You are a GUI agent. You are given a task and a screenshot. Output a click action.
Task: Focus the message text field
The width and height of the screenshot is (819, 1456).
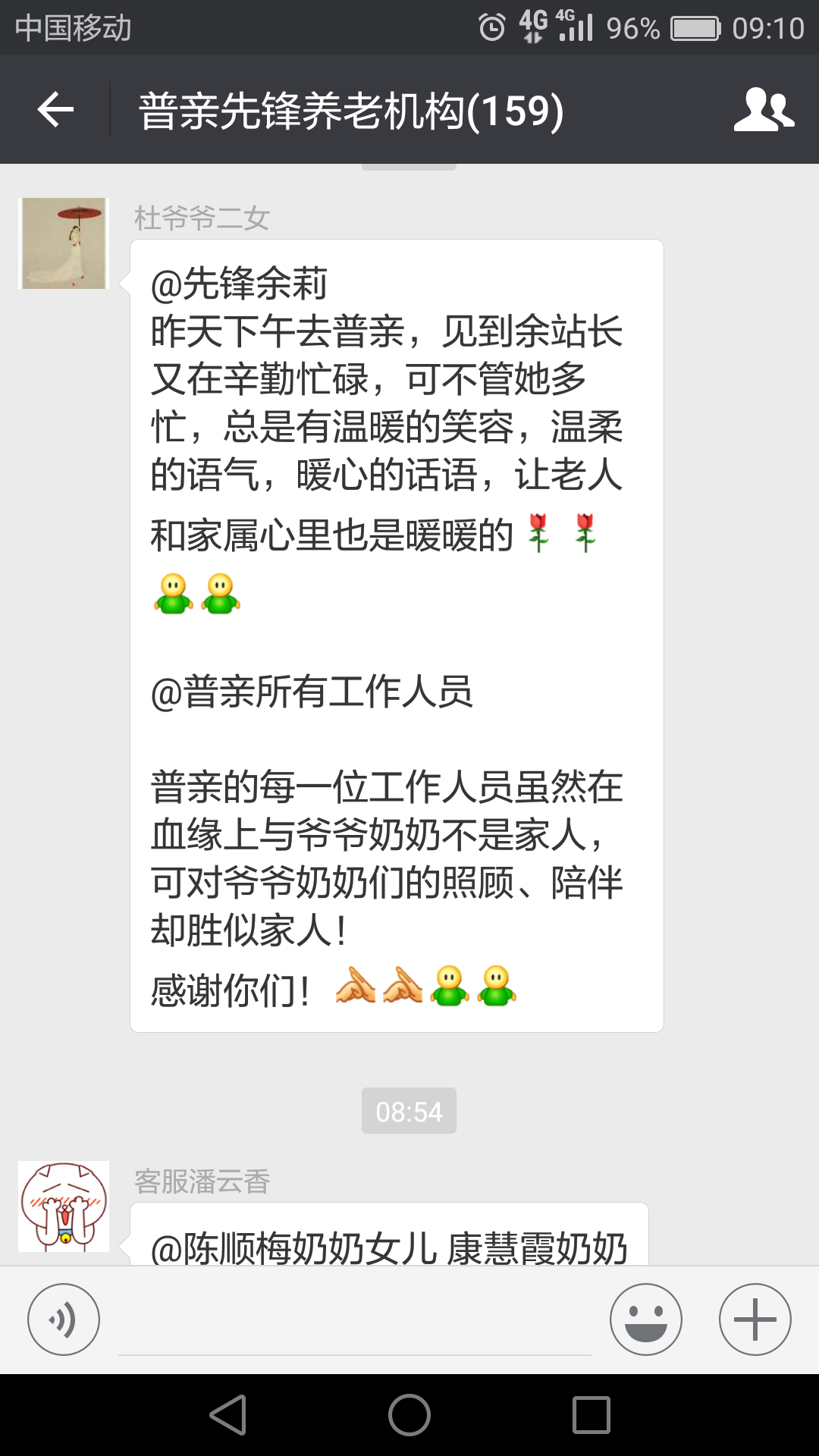click(354, 1323)
